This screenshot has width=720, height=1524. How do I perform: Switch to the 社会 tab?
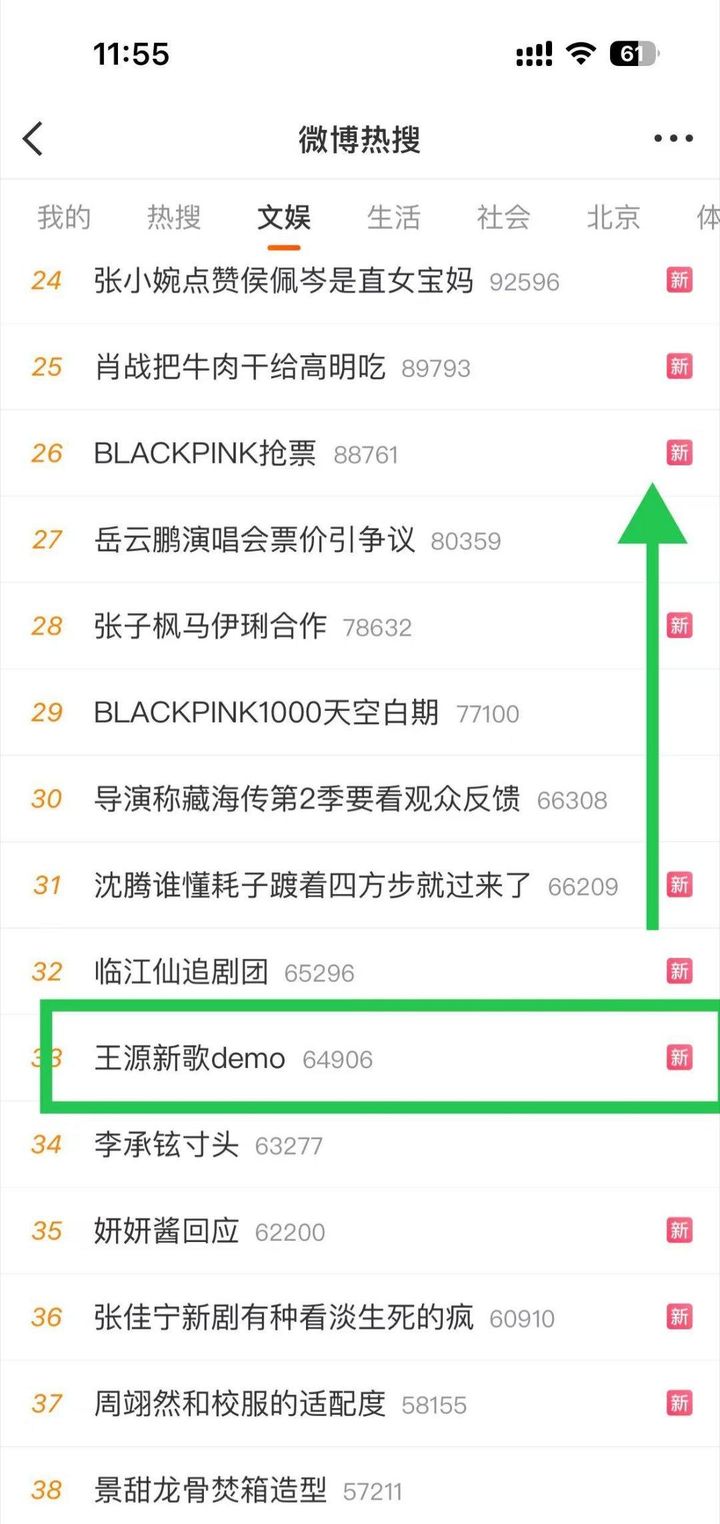[503, 217]
